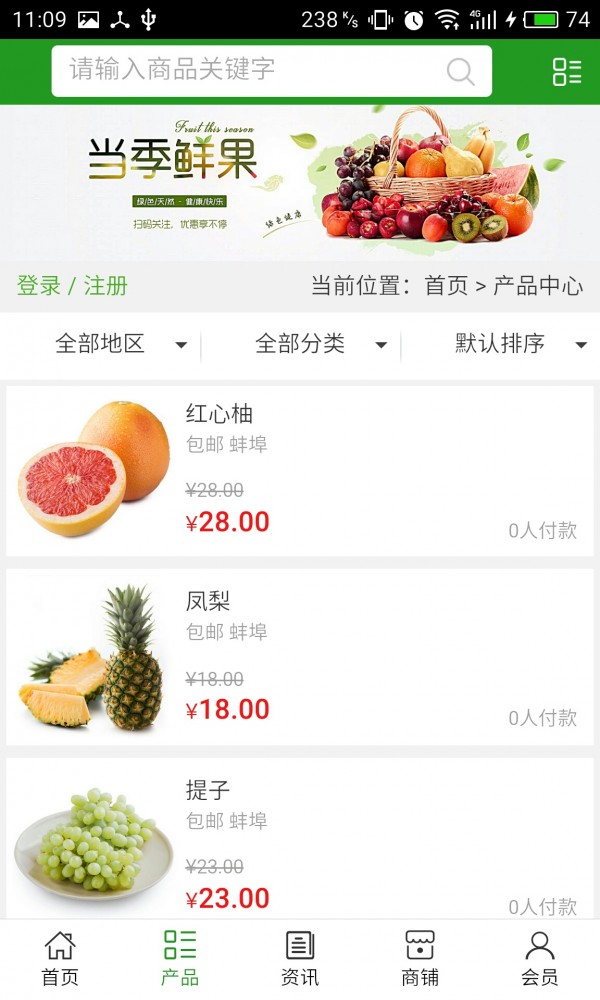
Task: View the 凤梨 product details
Action: (x=300, y=658)
